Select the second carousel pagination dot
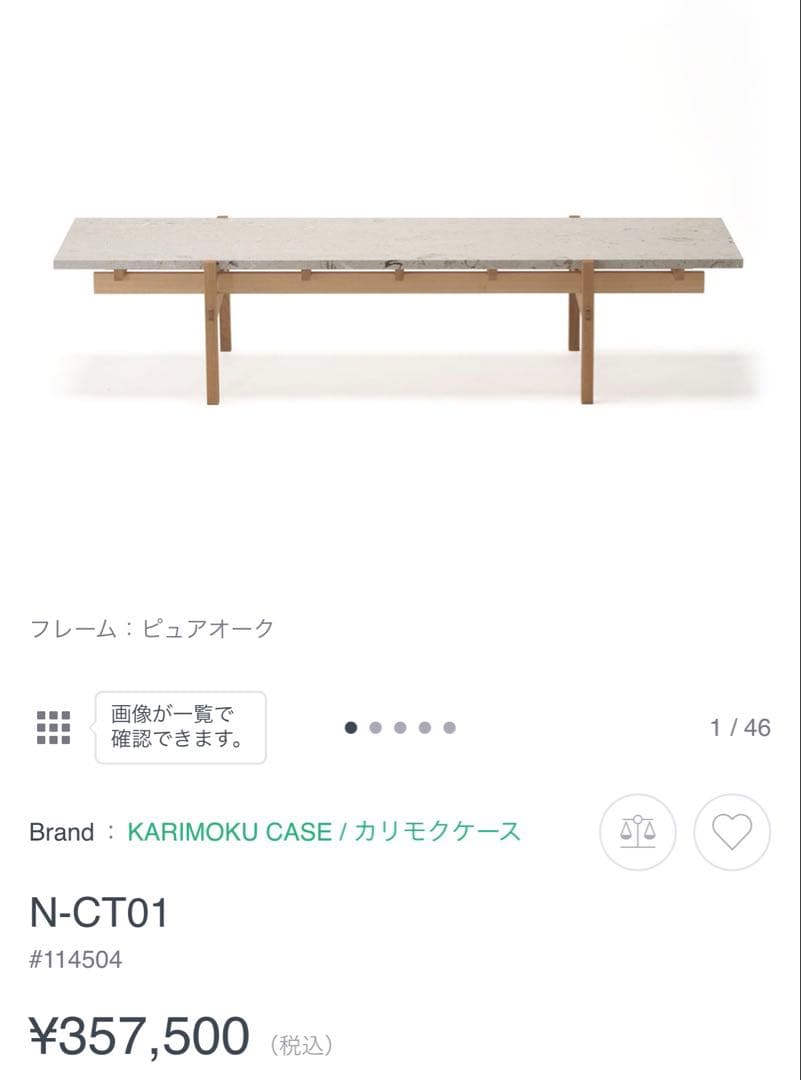Viewport: 801px width, 1080px height. tap(374, 725)
